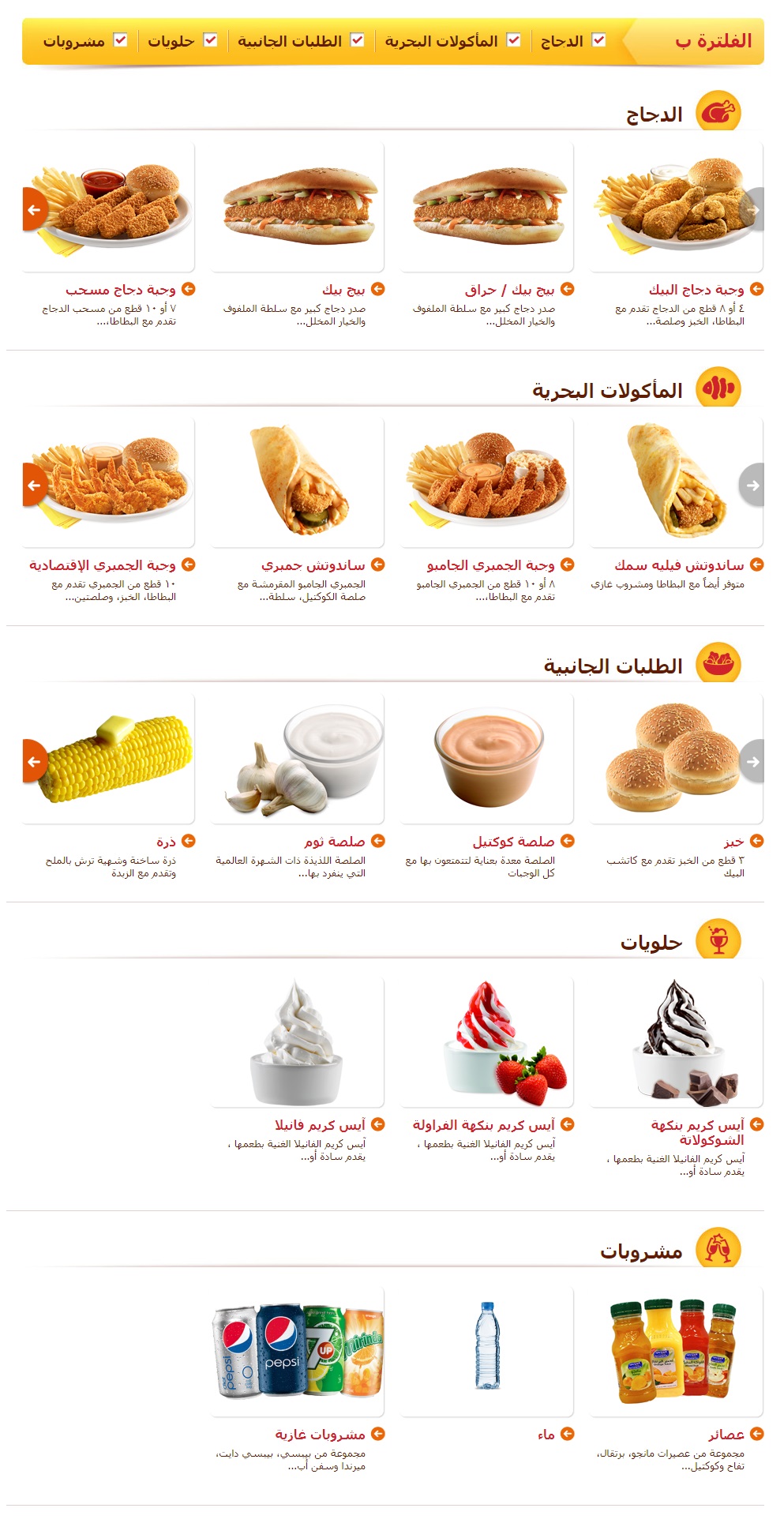Show previous items in الطلبات الجانبية carousel
Viewport: 784px width, 1523px height.
35,762
